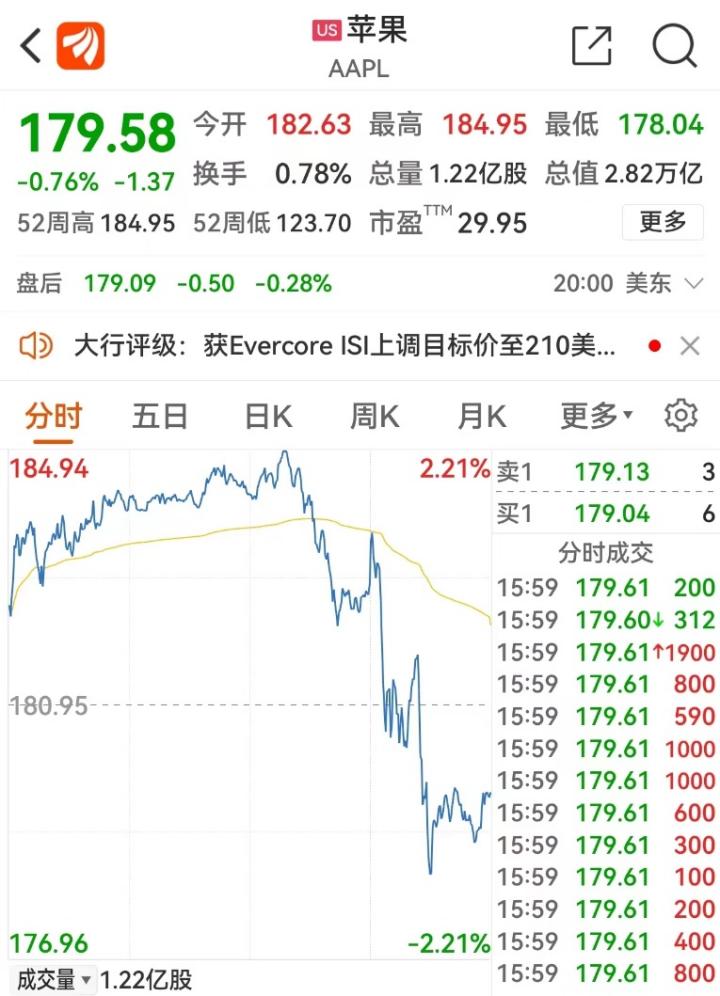The height and width of the screenshot is (996, 720).
Task: Show the 周K weekly chart
Action: (374, 416)
